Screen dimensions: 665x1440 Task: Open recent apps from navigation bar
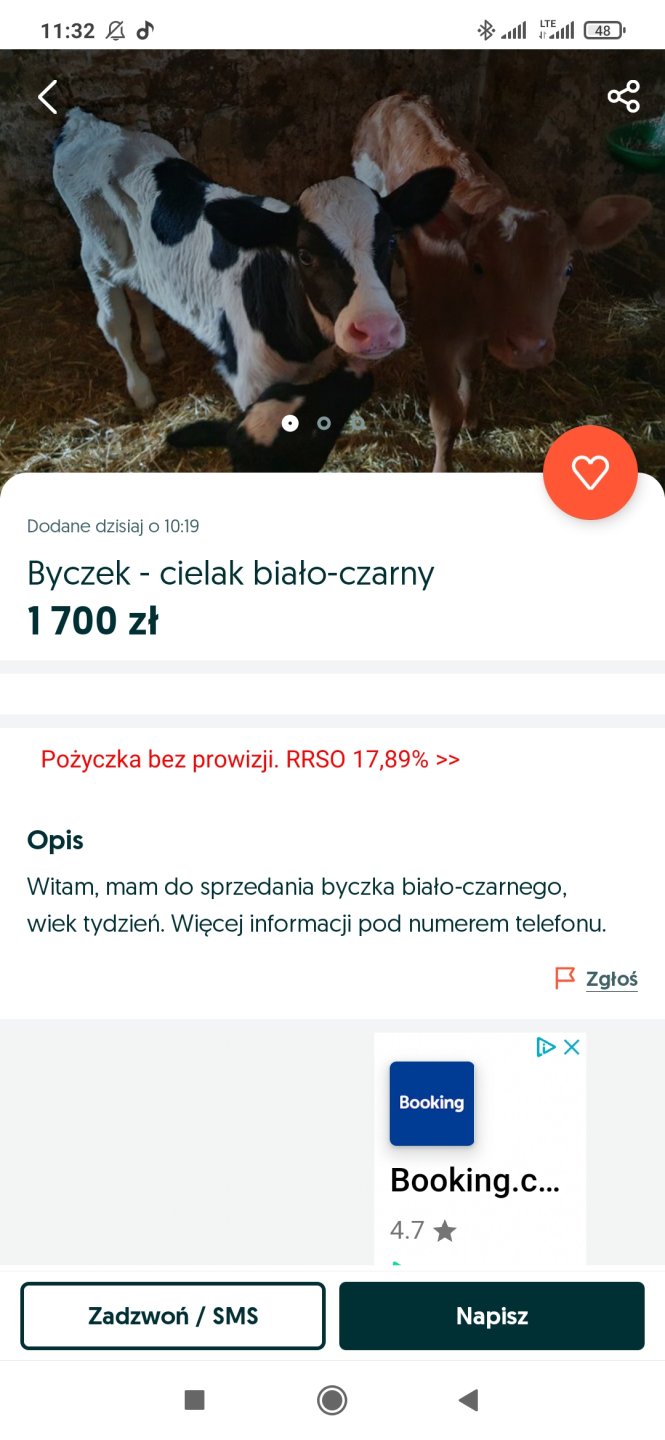[195, 1400]
